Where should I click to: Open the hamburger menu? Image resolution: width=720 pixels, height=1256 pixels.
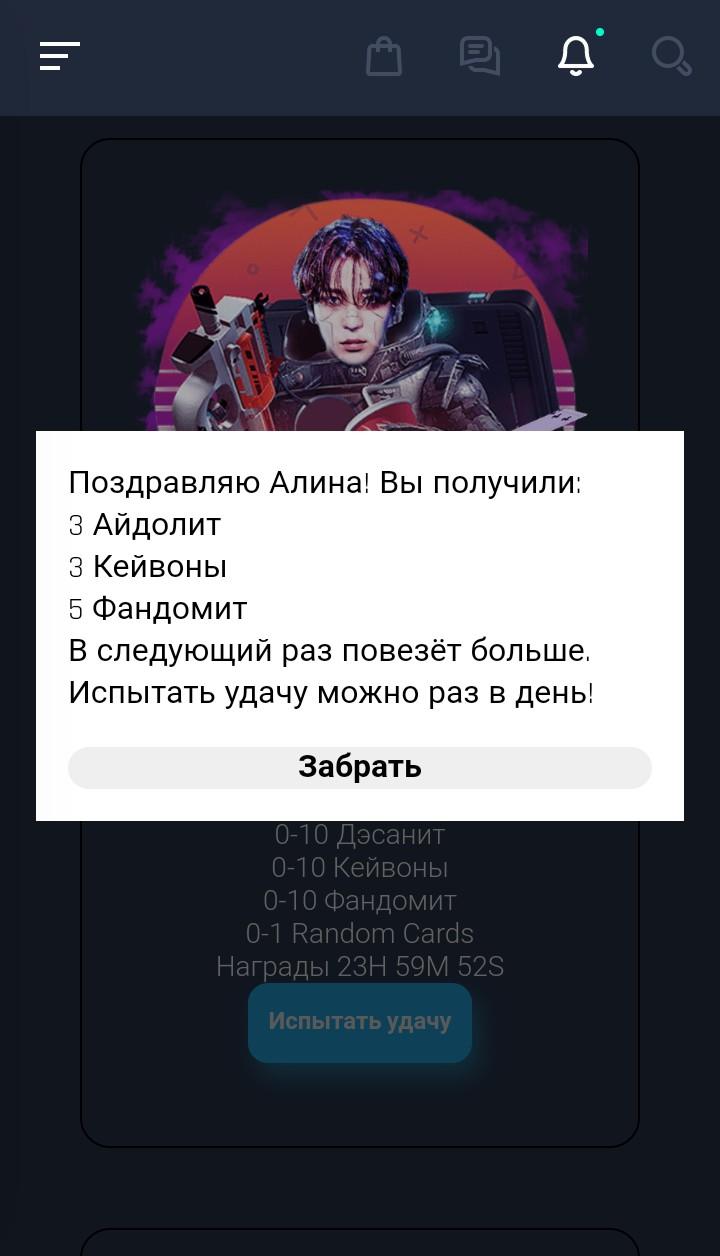(60, 56)
